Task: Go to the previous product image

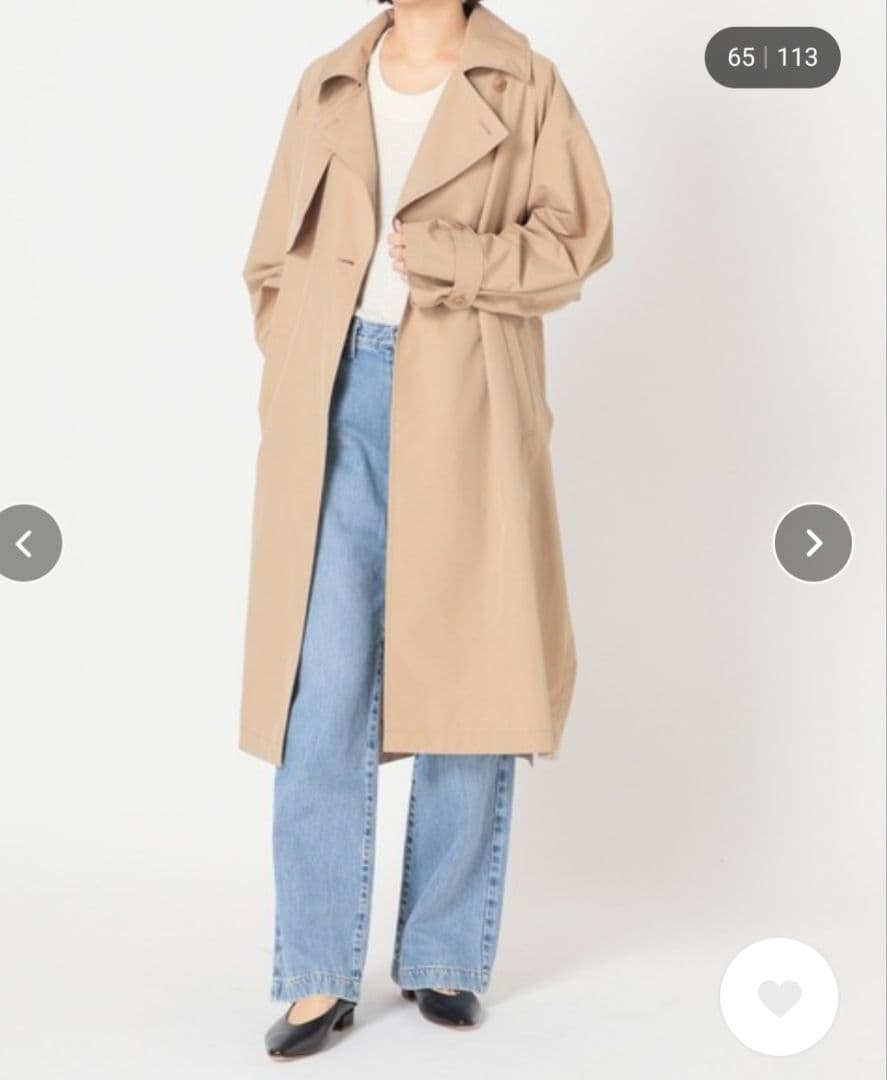Action: click(x=26, y=543)
